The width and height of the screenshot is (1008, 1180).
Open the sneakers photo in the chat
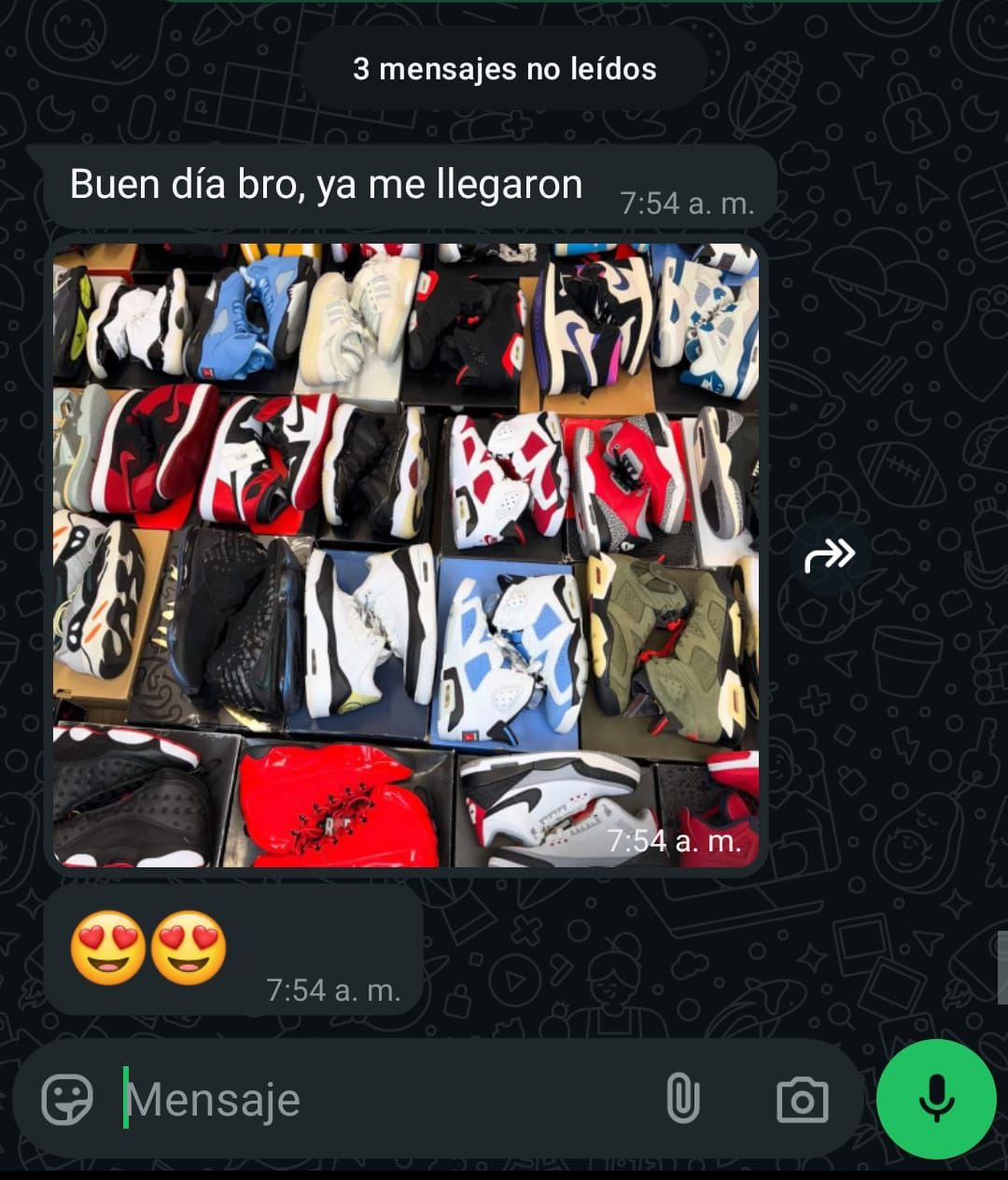405,555
